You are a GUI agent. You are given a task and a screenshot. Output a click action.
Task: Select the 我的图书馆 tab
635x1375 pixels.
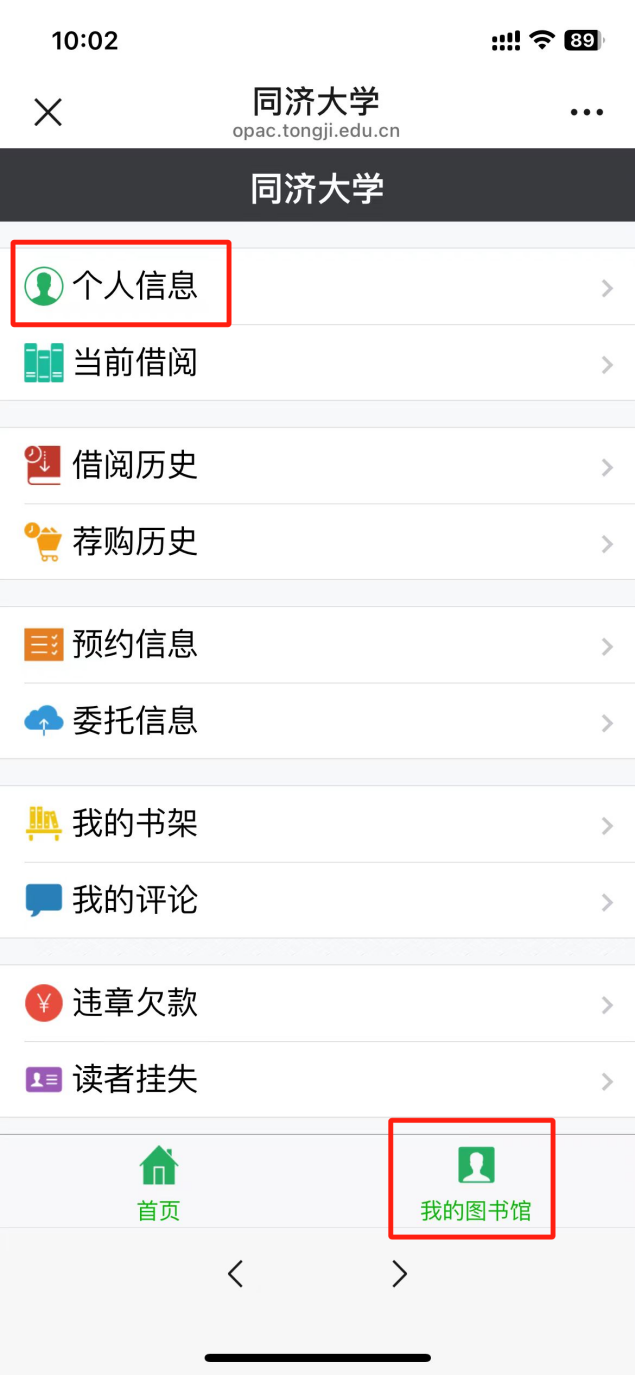coord(475,1184)
